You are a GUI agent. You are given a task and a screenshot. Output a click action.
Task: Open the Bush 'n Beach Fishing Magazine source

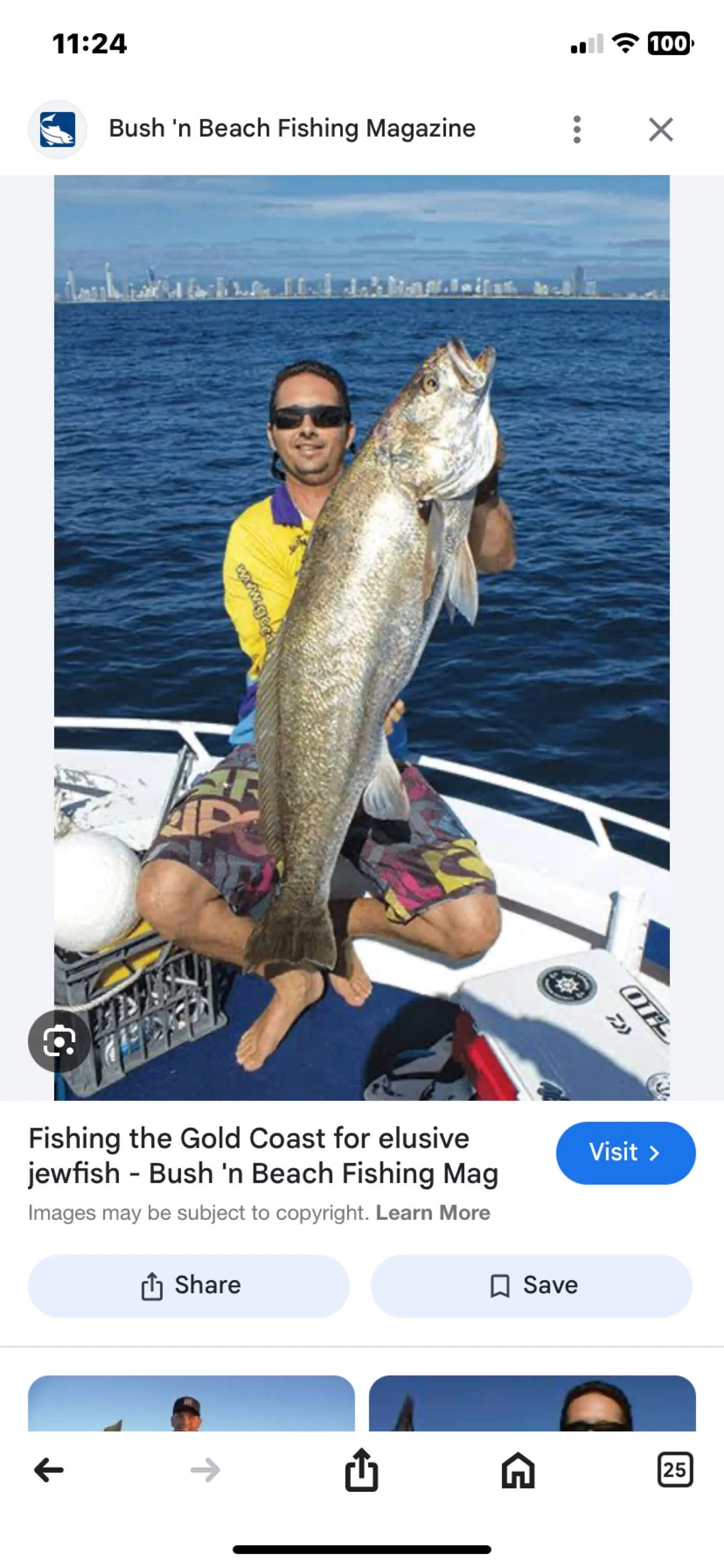[x=292, y=129]
